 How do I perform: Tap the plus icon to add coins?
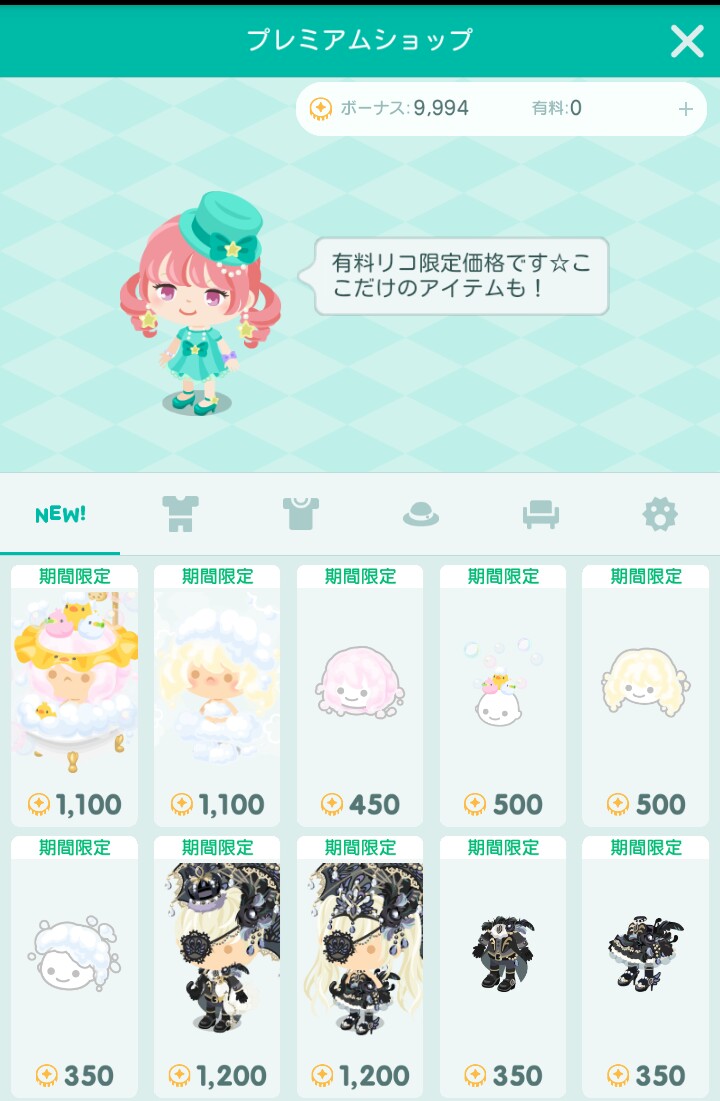(x=685, y=109)
